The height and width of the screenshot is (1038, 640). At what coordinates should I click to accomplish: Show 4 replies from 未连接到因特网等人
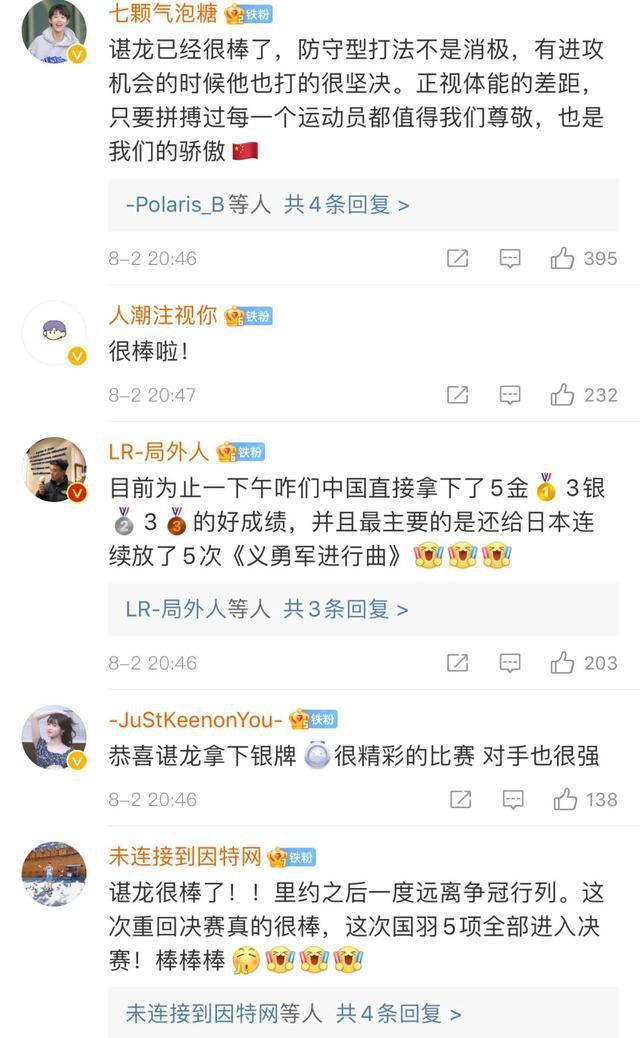(294, 1013)
